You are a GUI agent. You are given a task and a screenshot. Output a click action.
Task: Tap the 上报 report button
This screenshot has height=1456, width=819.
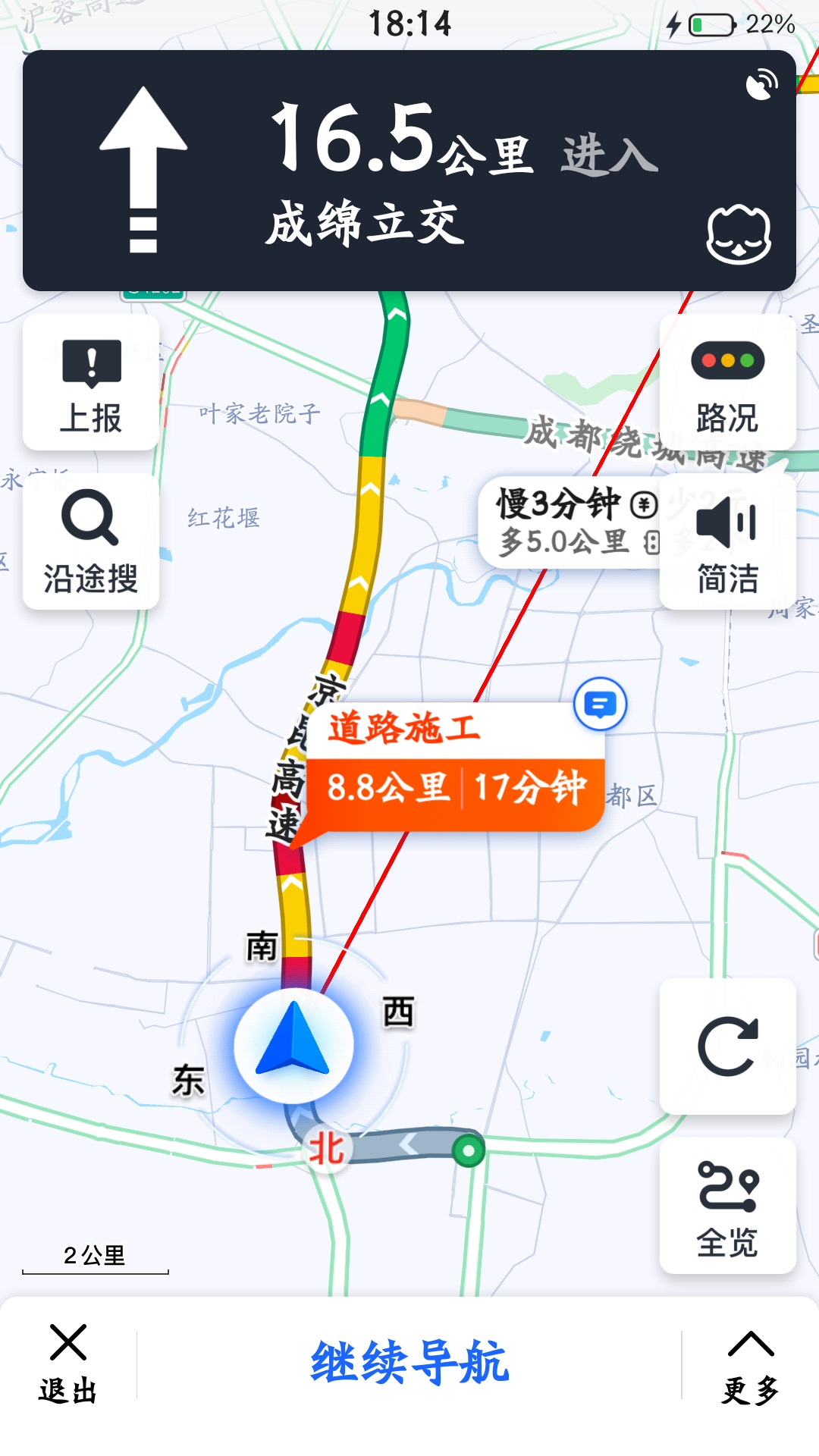tap(91, 383)
